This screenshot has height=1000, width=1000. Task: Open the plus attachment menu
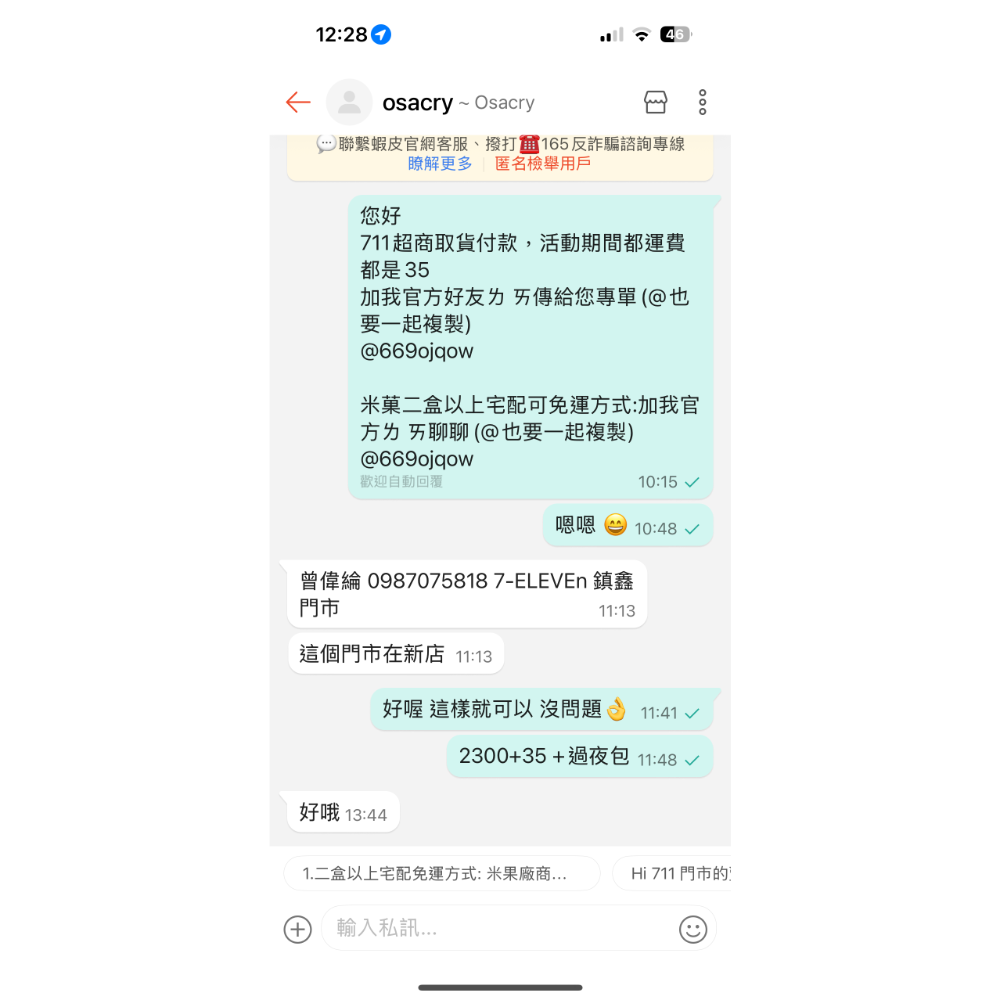(x=298, y=929)
